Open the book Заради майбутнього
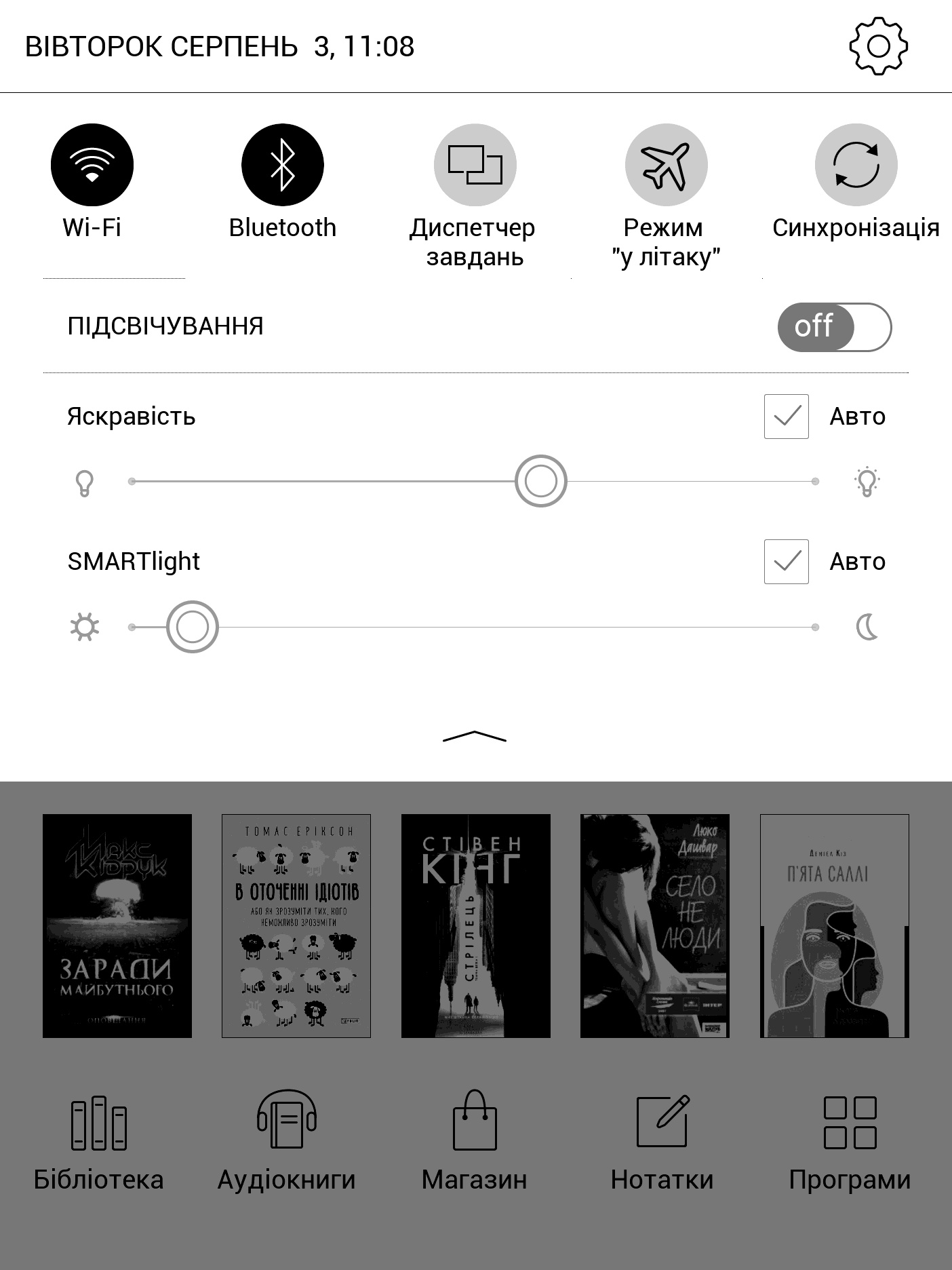This screenshot has height=1270, width=952. point(117,926)
